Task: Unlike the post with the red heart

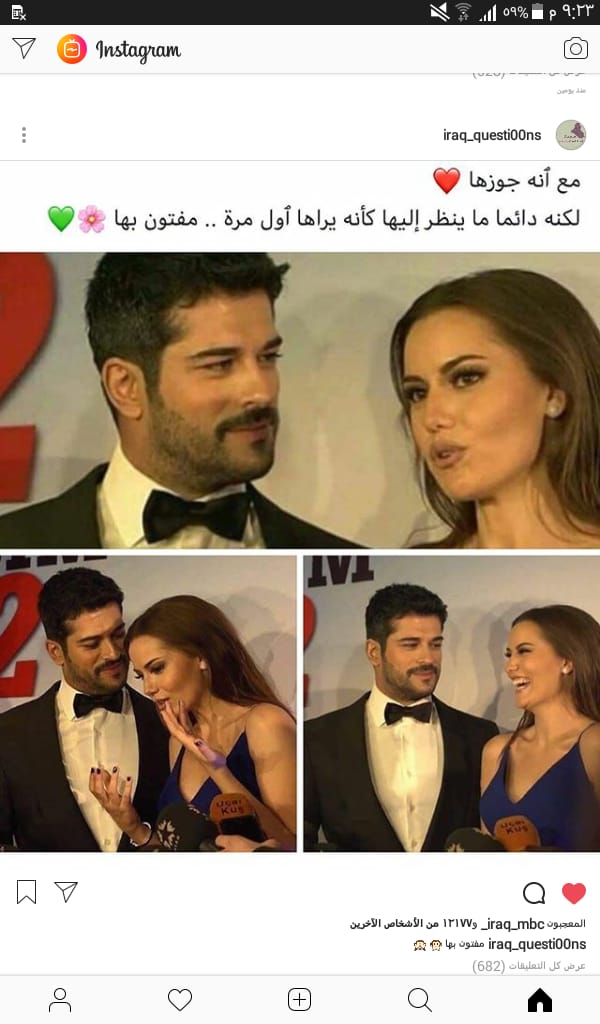Action: tap(574, 893)
